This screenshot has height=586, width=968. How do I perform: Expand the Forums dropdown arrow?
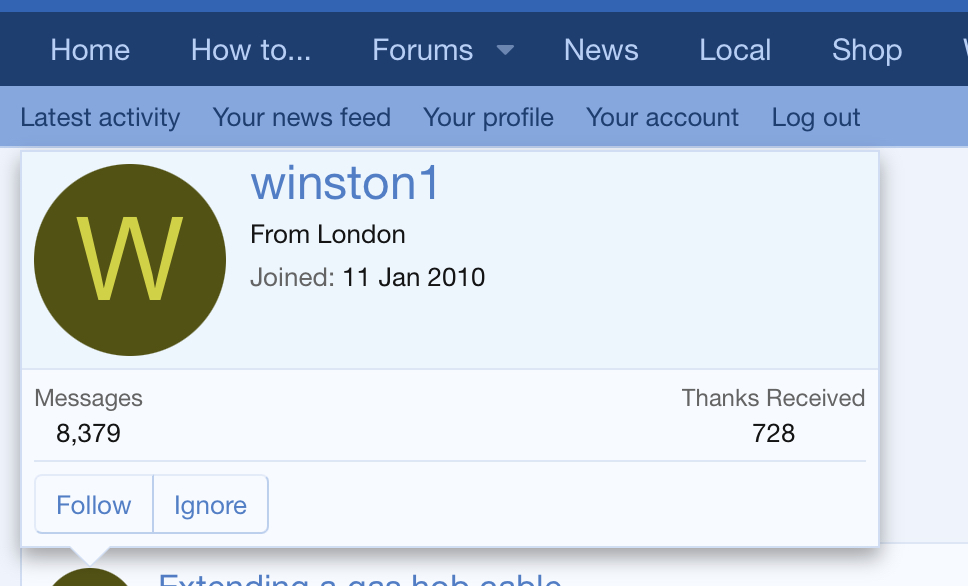505,50
